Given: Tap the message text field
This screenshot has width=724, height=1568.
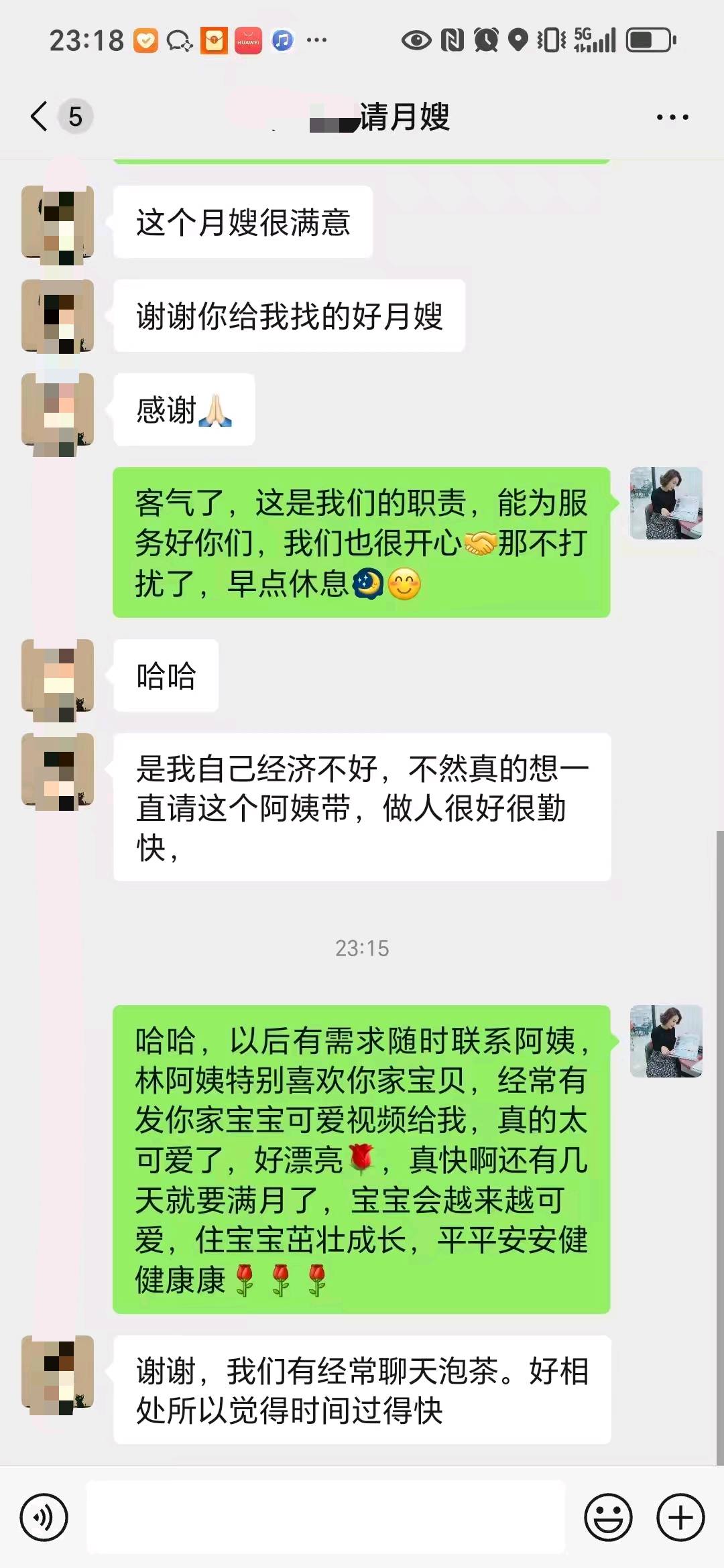Looking at the screenshot, I should (x=326, y=1517).
